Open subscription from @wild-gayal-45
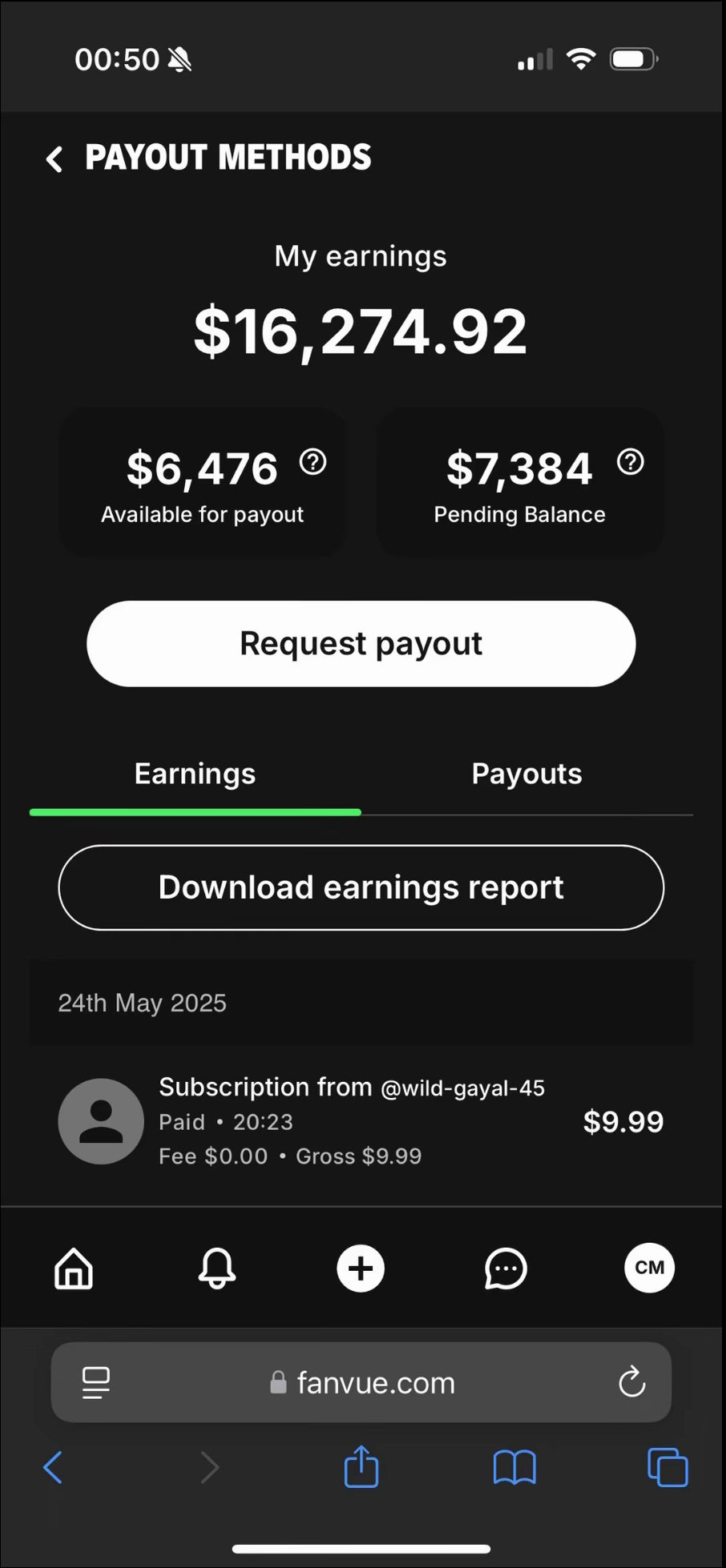The image size is (726, 1568). (x=361, y=1121)
